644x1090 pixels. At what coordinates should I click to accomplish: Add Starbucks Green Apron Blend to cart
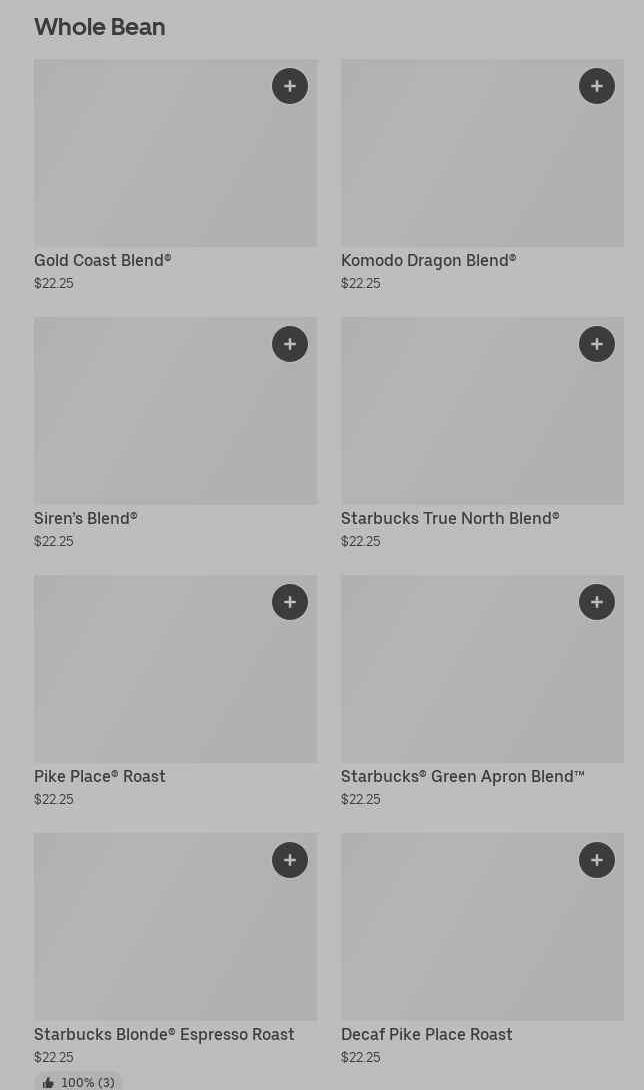(x=597, y=602)
